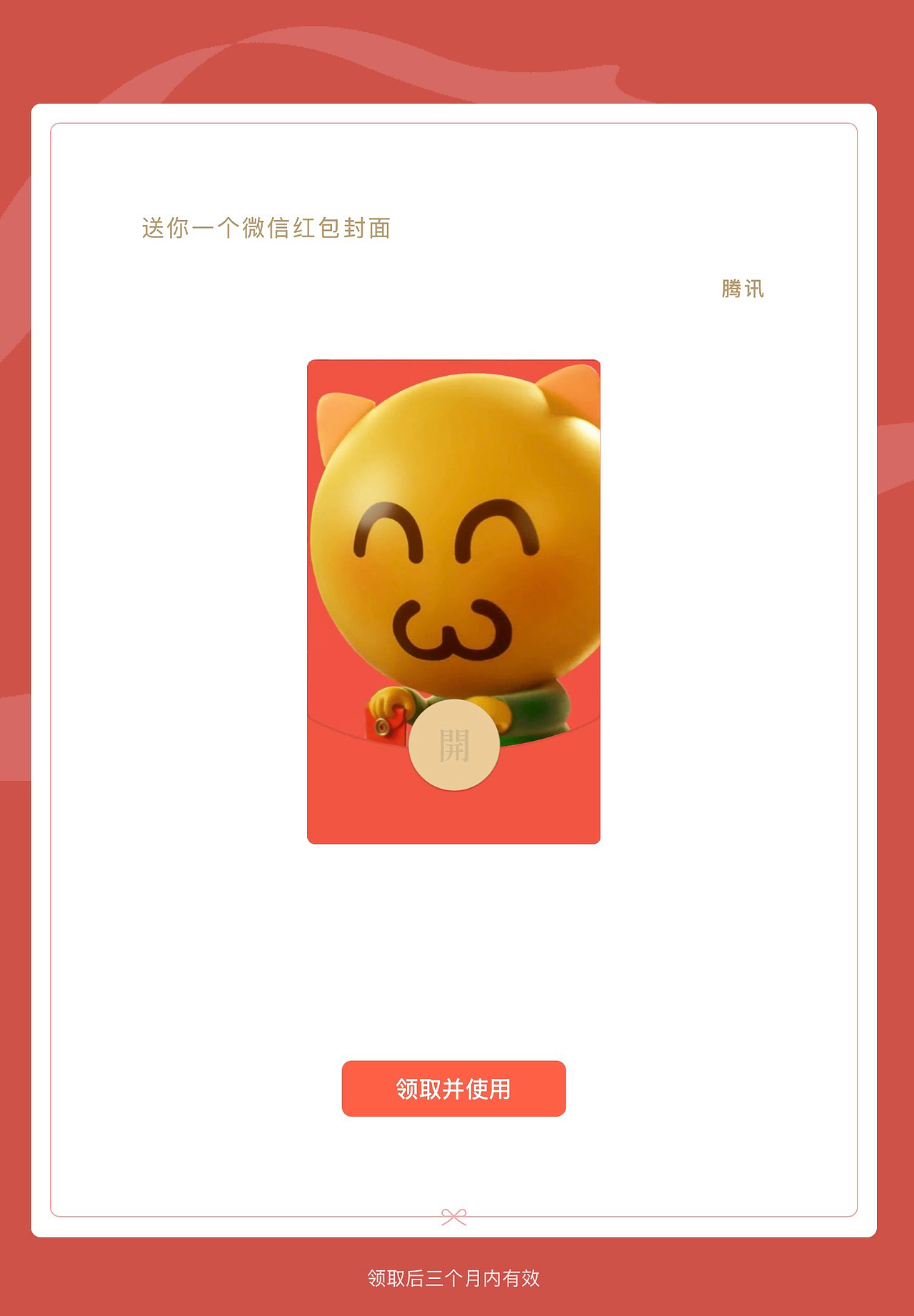
Task: Click the title 送你一个微信红包封面
Action: pyautogui.click(x=268, y=226)
